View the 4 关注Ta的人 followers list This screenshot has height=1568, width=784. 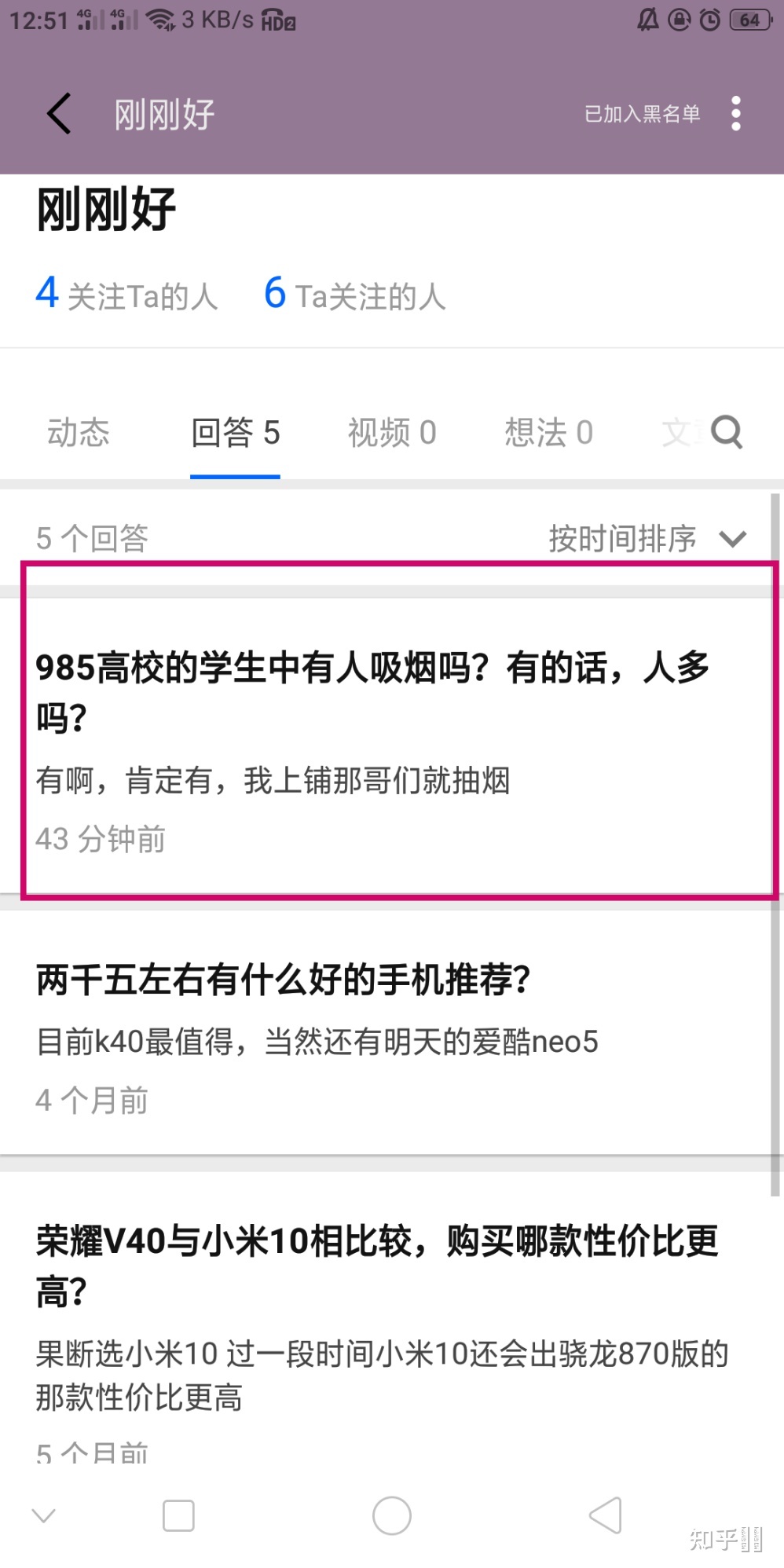pyautogui.click(x=127, y=295)
